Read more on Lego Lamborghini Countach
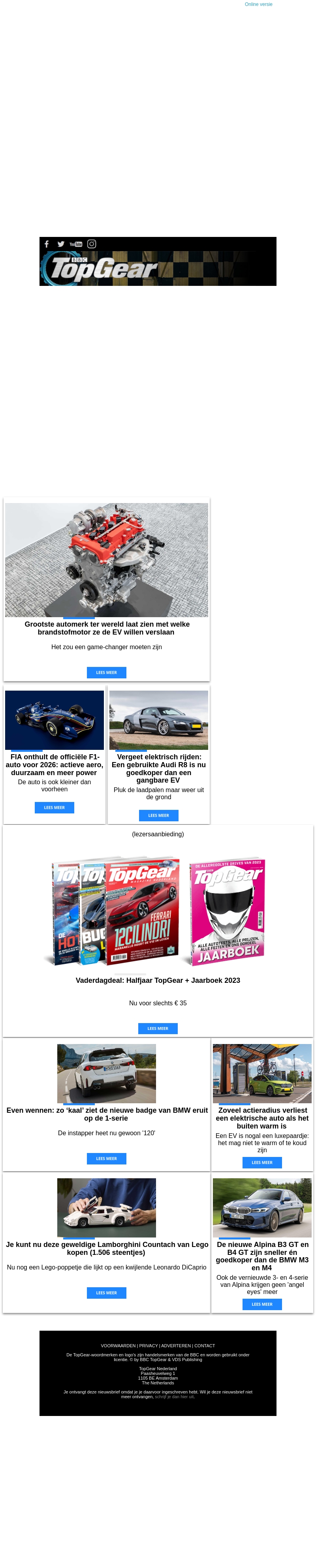 tap(107, 1293)
